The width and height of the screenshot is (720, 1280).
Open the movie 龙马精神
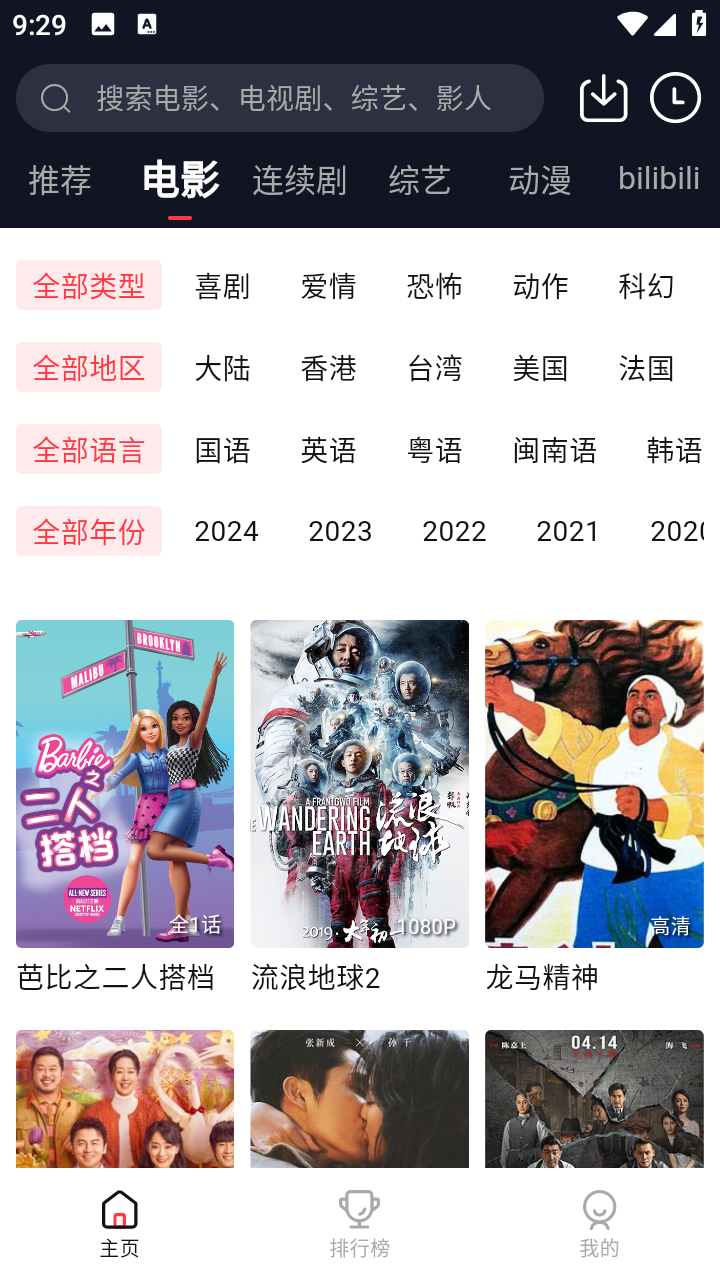coord(594,806)
